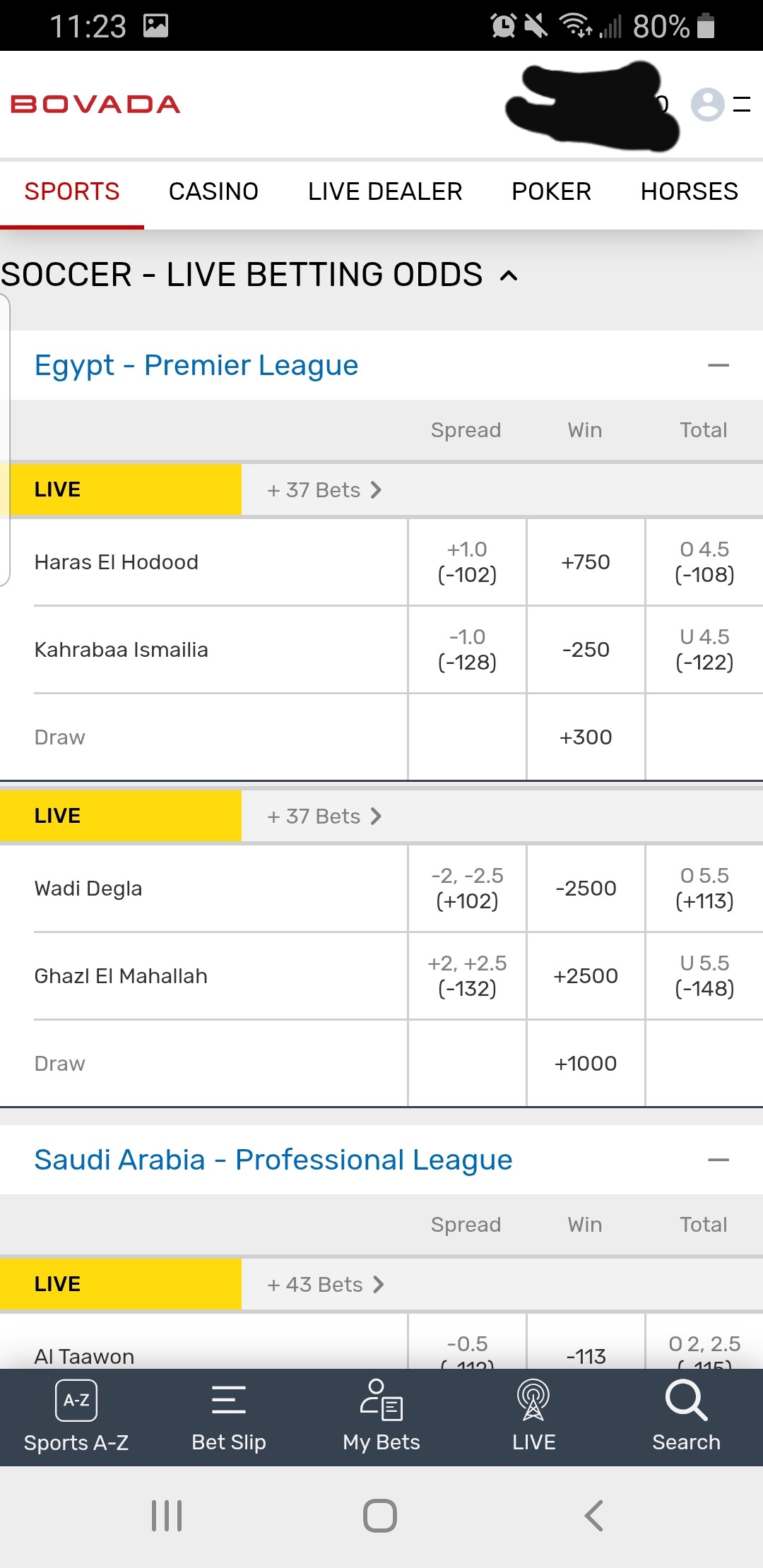Switch to the Live Dealer tab
The height and width of the screenshot is (1568, 763).
point(385,191)
